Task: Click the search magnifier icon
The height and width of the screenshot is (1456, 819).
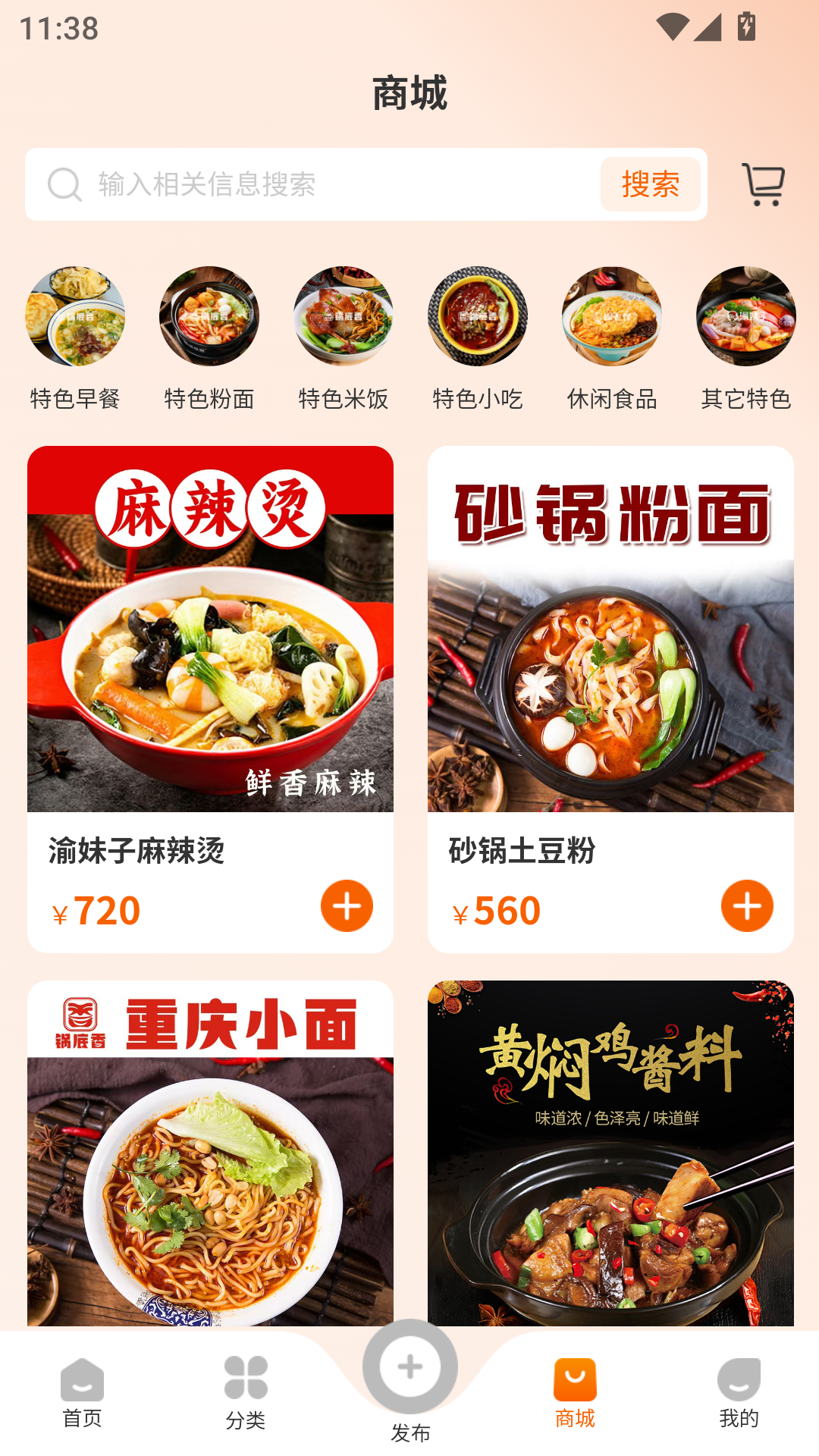Action: click(62, 184)
